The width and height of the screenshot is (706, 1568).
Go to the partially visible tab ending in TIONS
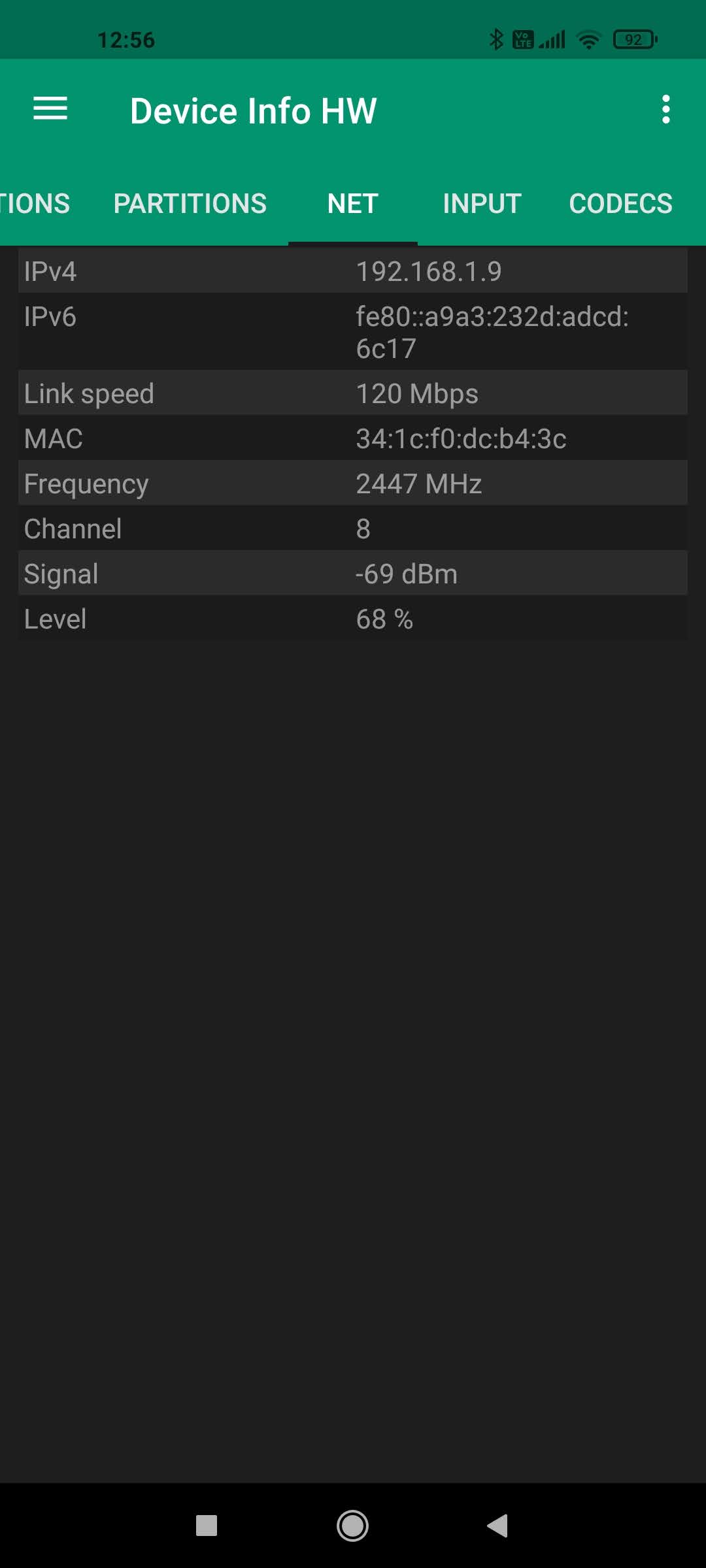[34, 204]
